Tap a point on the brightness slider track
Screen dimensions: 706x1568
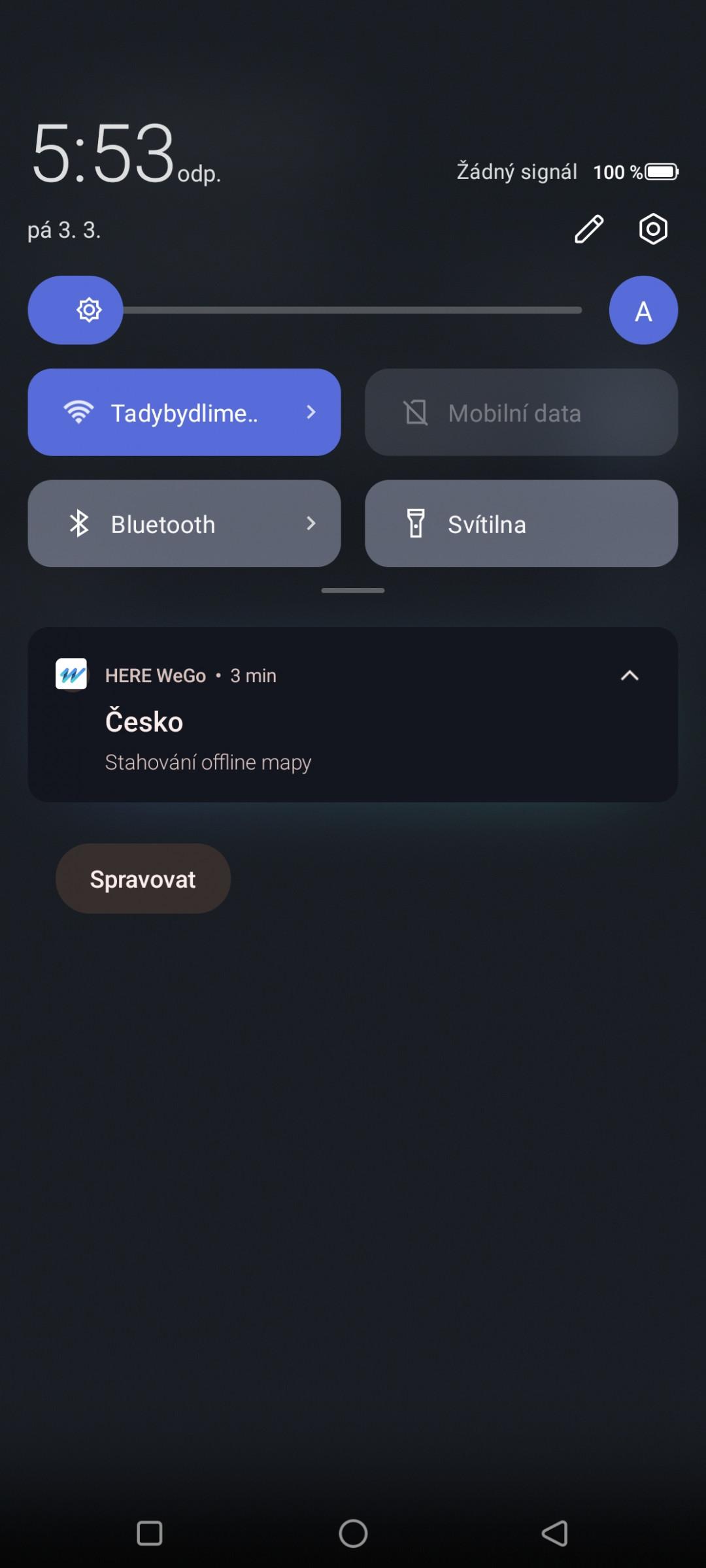tap(353, 310)
